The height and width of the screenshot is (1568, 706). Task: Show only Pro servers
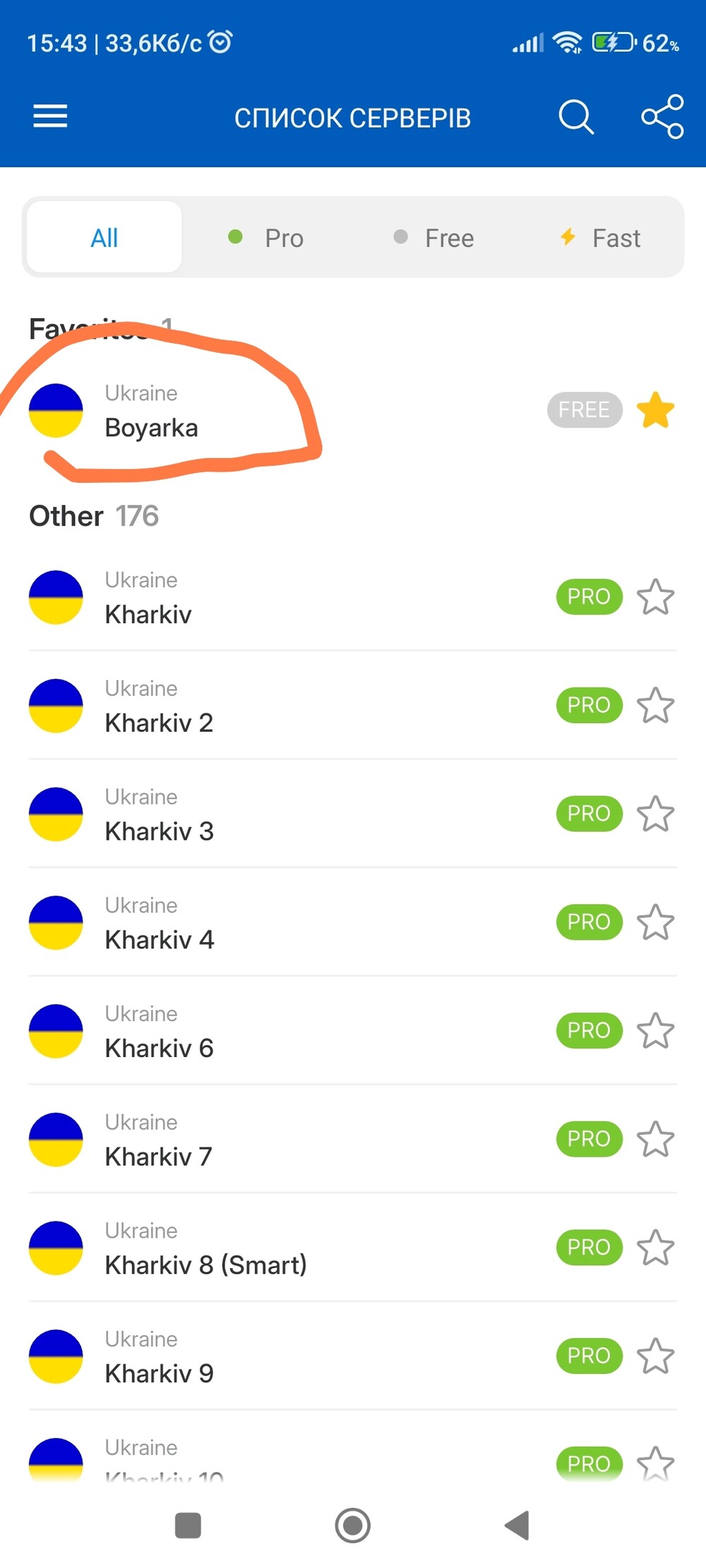pos(267,238)
